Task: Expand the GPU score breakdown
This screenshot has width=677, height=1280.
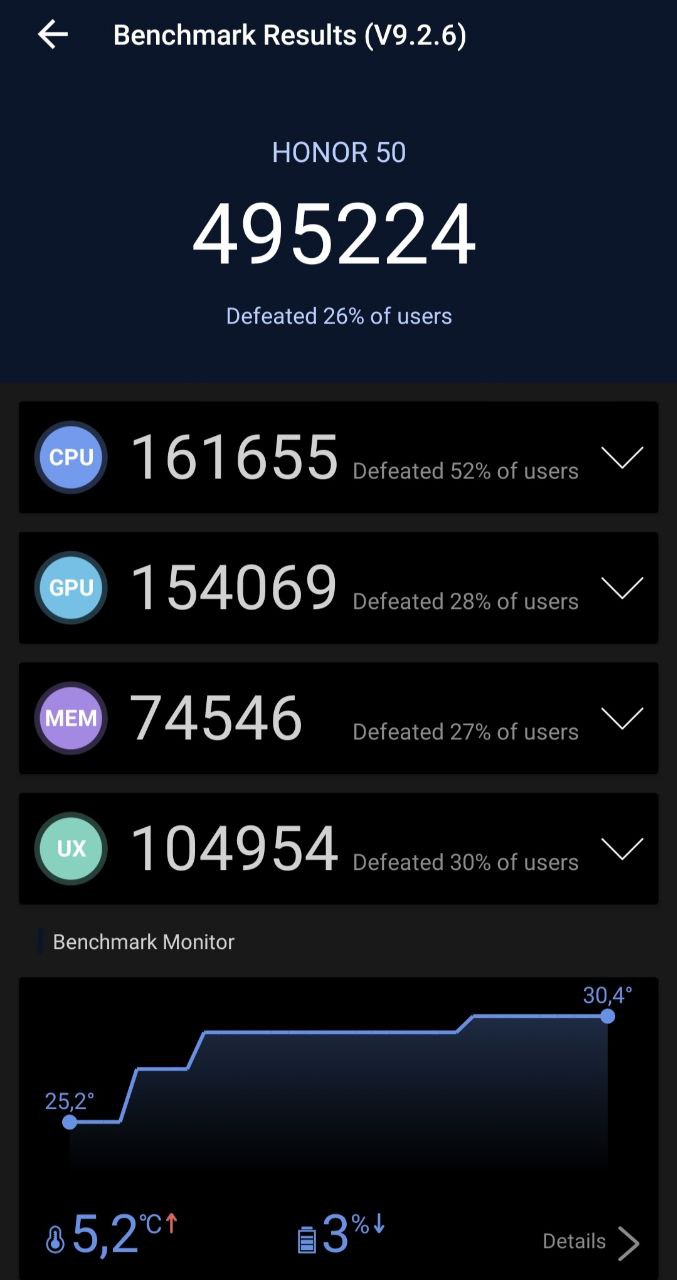Action: [x=621, y=588]
